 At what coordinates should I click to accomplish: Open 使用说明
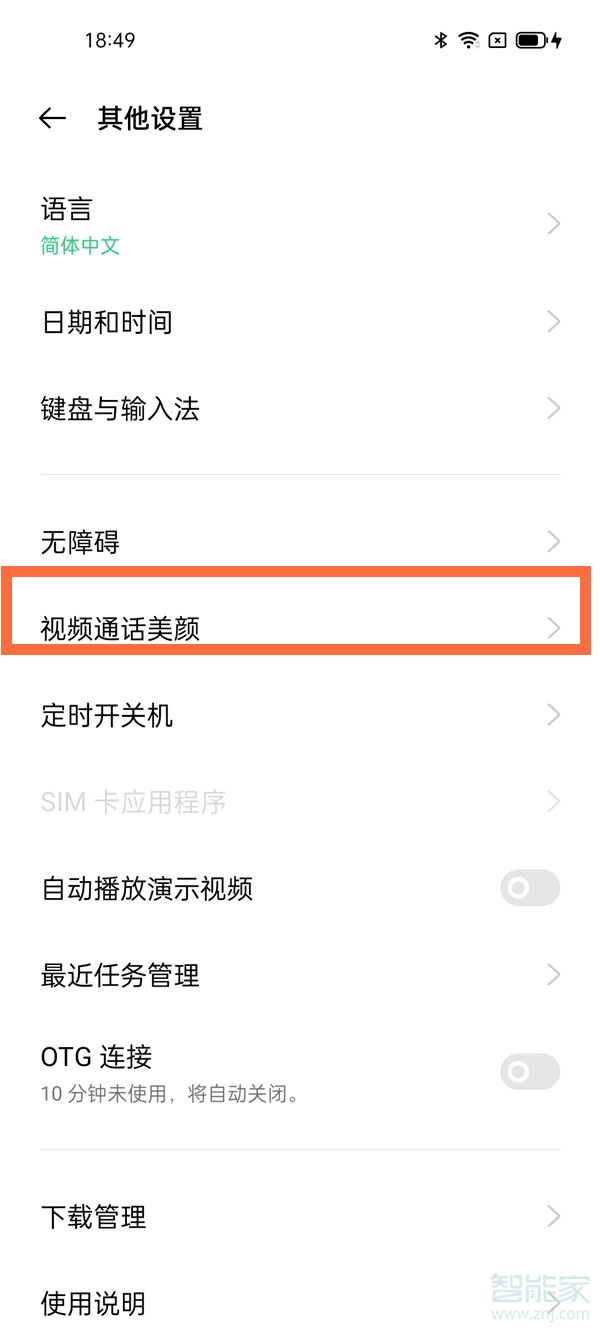point(300,1303)
